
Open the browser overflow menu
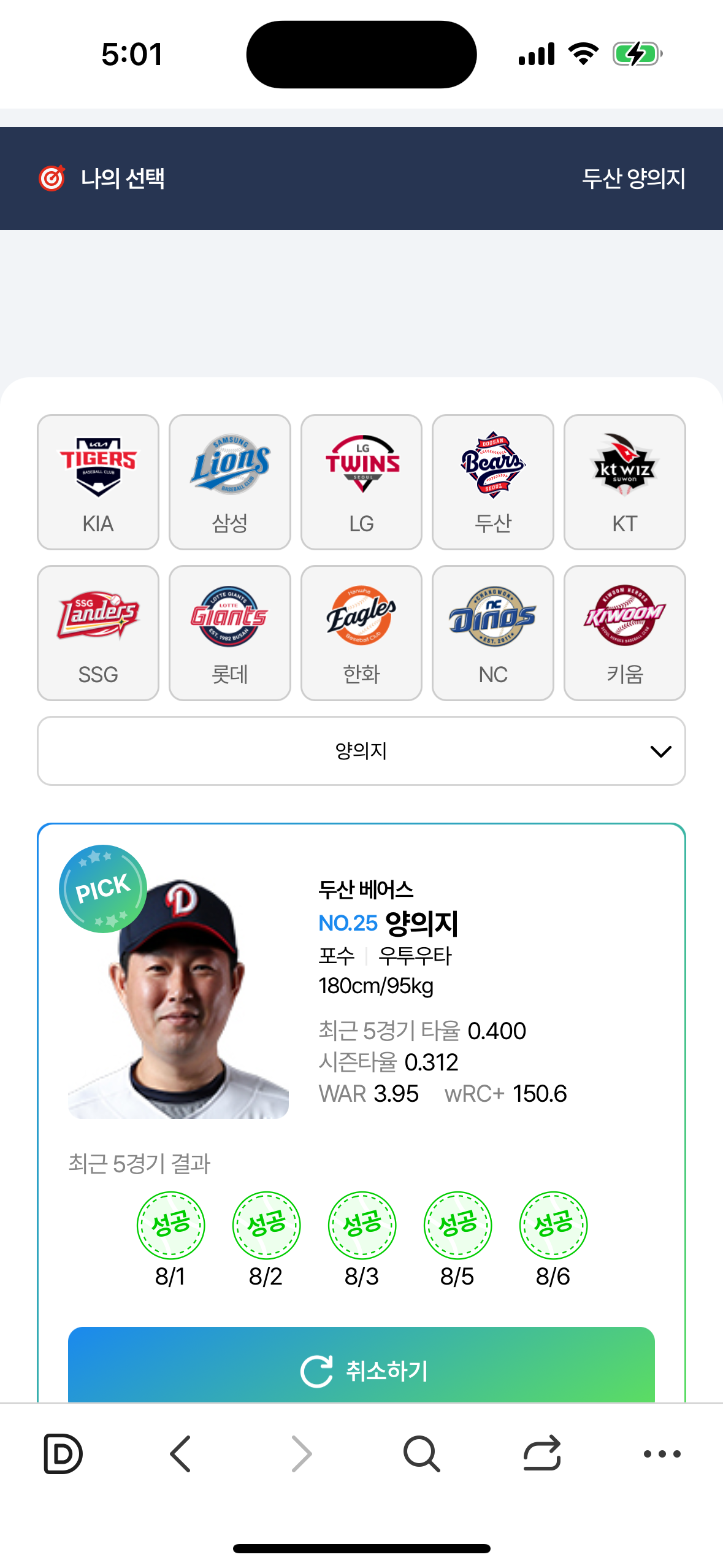click(x=662, y=1454)
